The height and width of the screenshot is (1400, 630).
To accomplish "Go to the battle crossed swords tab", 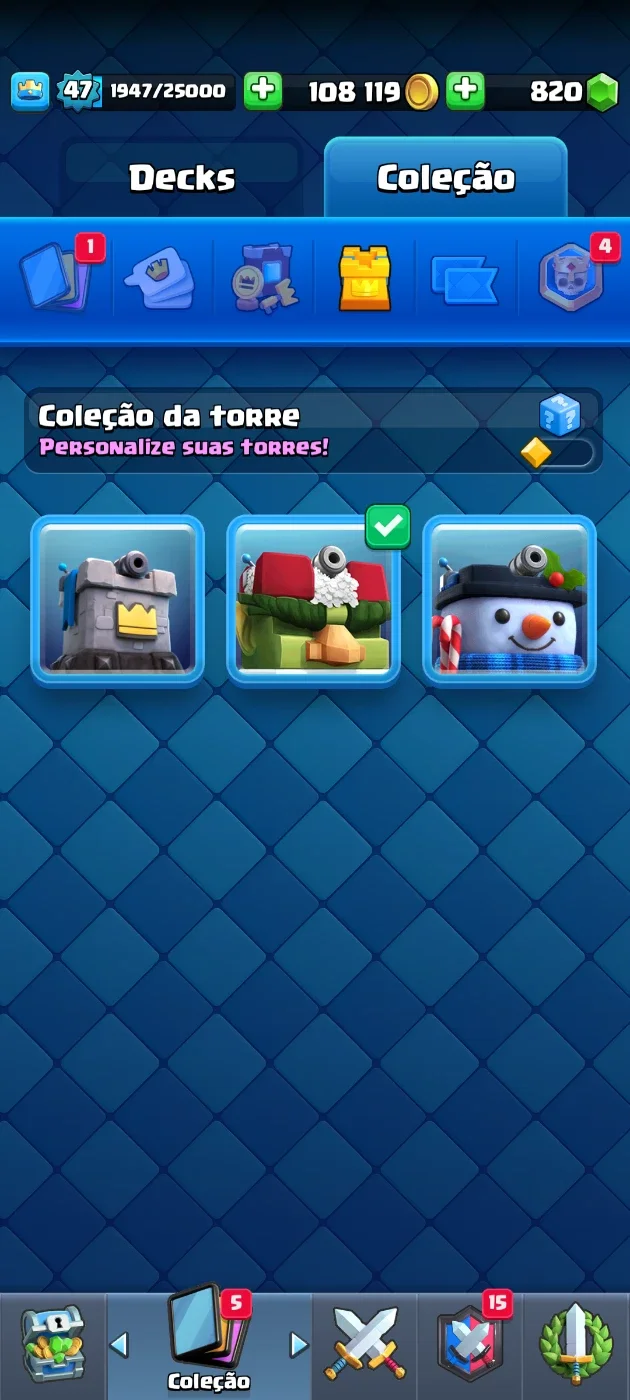I will [x=364, y=1345].
